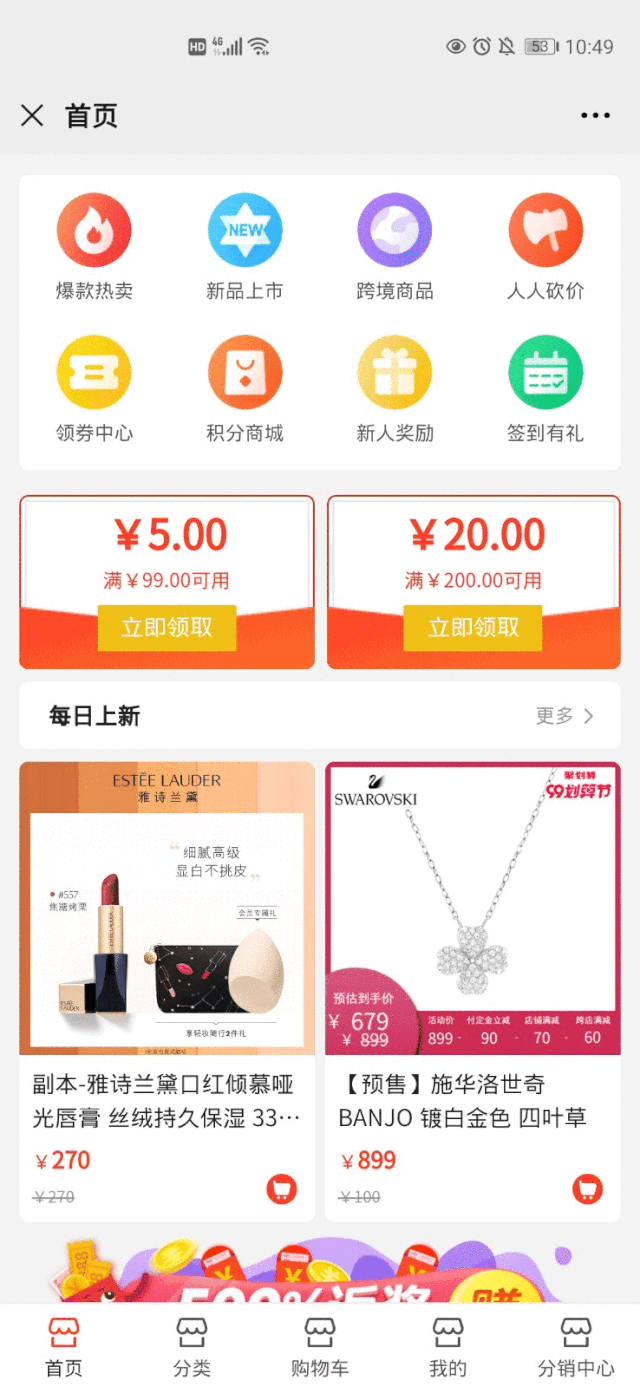Tap 更多 to see more daily arrivals
640x1387 pixels.
(564, 716)
